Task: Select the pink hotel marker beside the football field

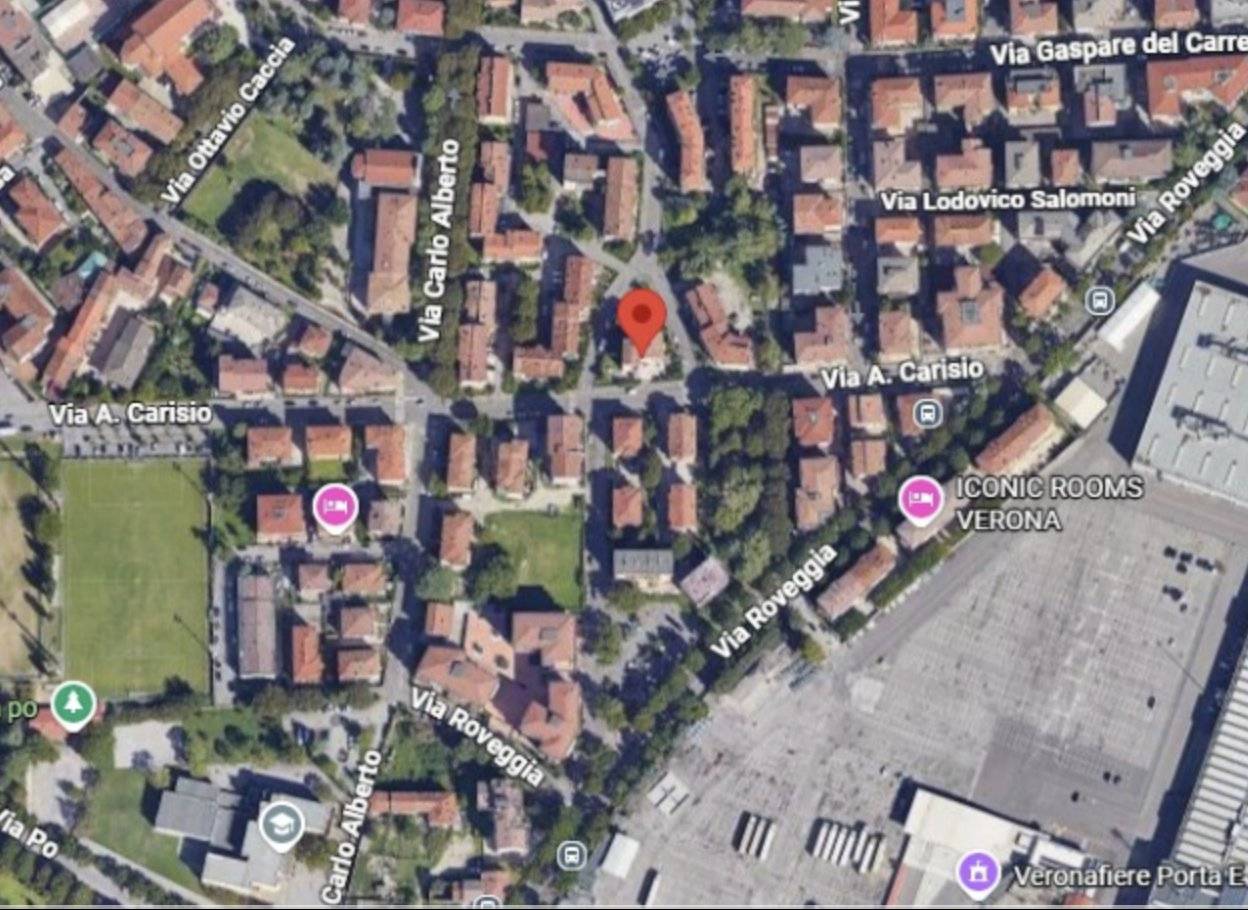Action: click(x=336, y=507)
